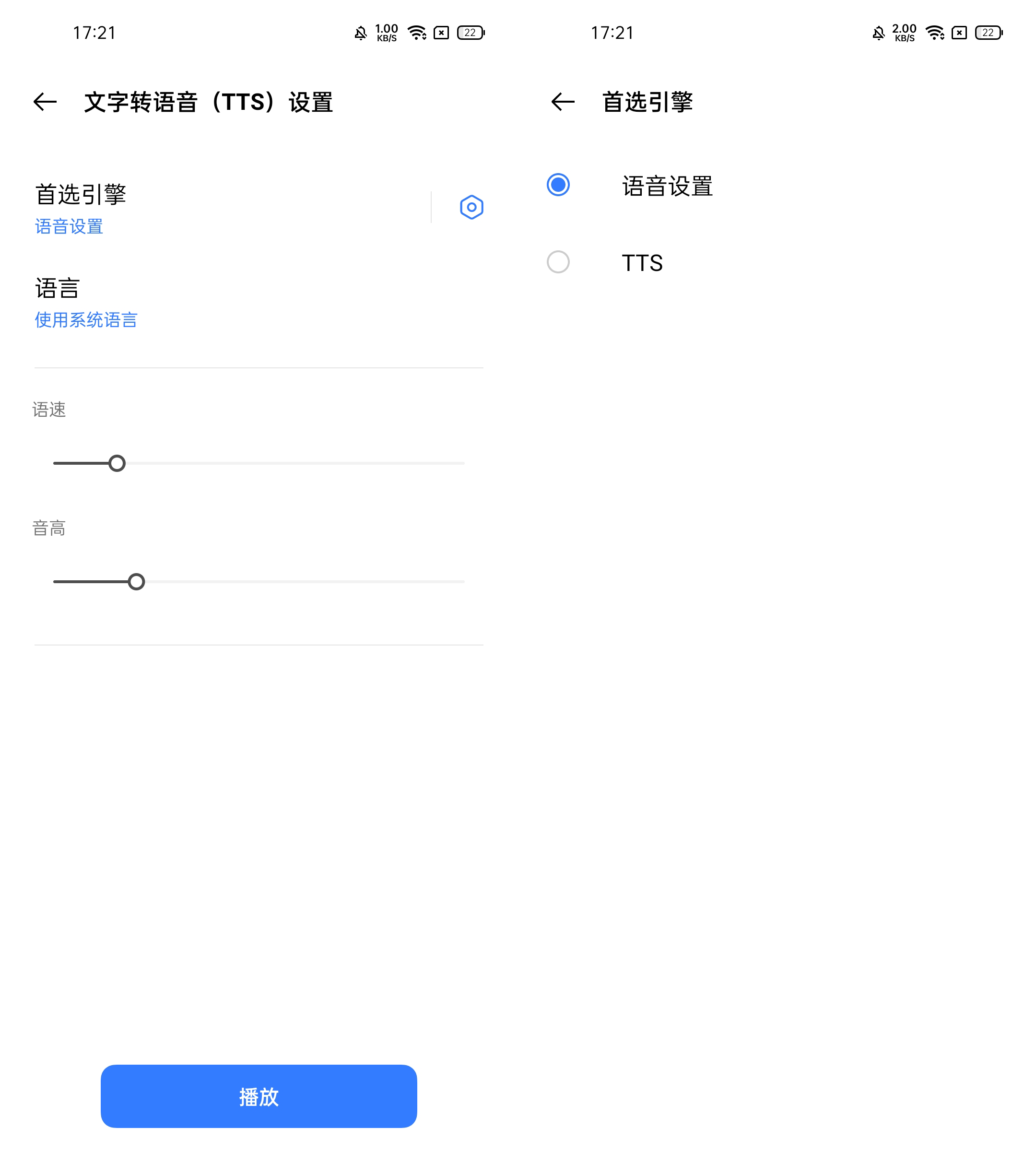Select the TTS engine radio button
Screen dimensions: 1036x1151
(x=558, y=263)
